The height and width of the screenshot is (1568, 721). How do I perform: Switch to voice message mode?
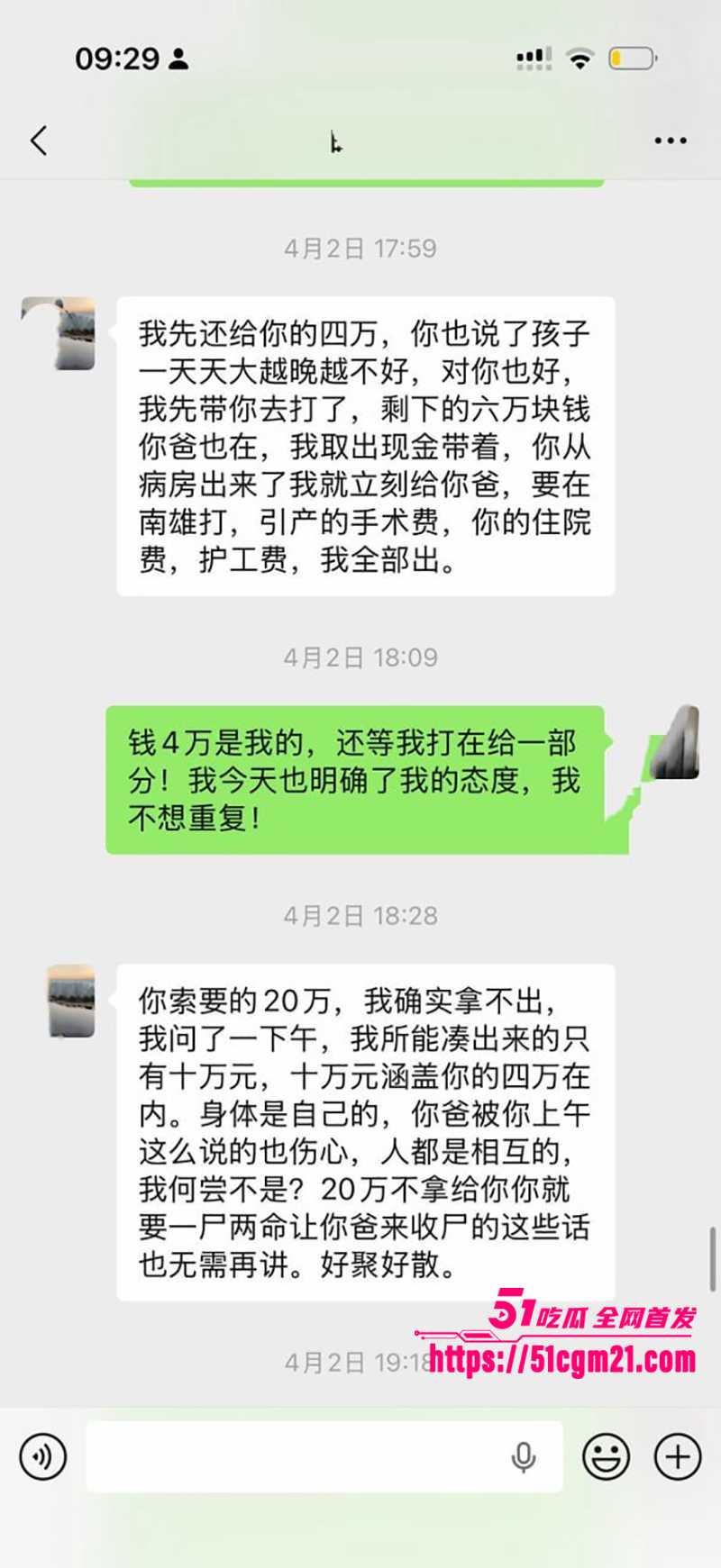point(42,1456)
